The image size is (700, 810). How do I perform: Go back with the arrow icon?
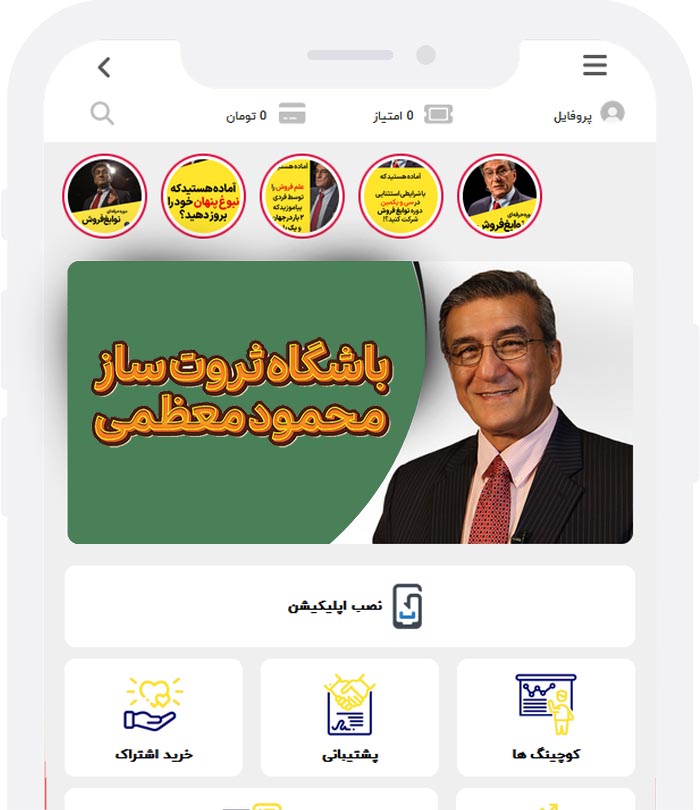(x=104, y=67)
